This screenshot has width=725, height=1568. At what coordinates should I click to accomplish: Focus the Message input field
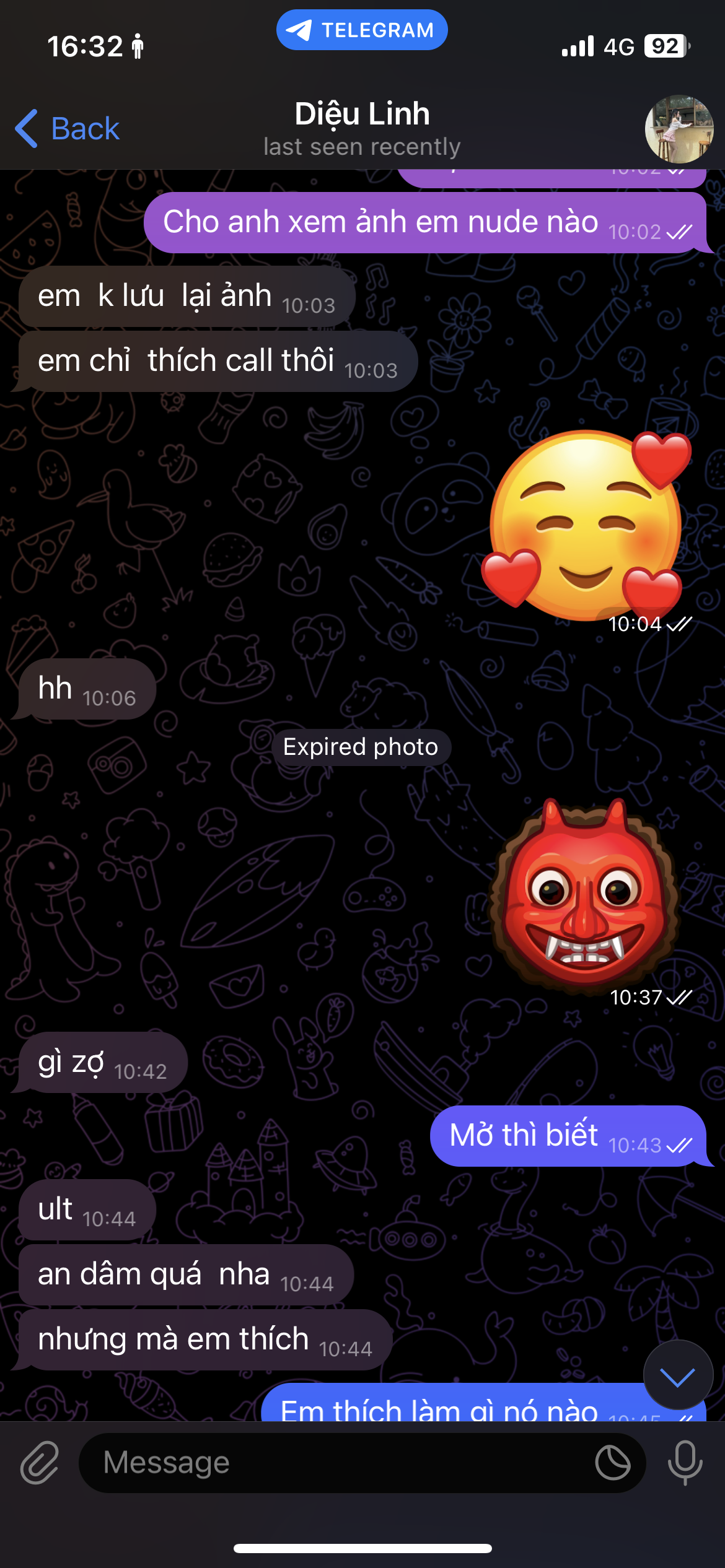pyautogui.click(x=335, y=1463)
